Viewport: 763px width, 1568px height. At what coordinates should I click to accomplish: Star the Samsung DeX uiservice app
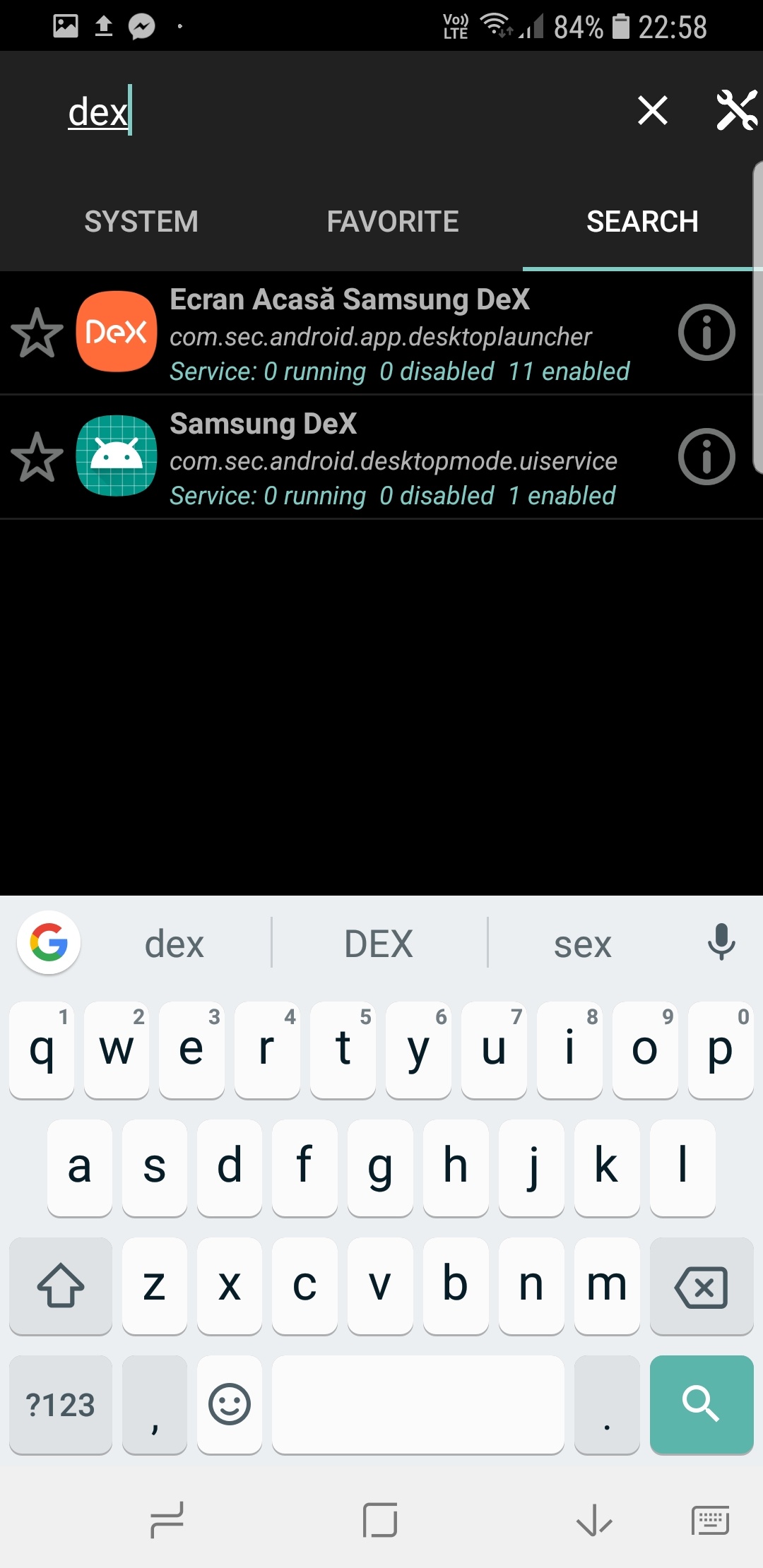pyautogui.click(x=37, y=457)
